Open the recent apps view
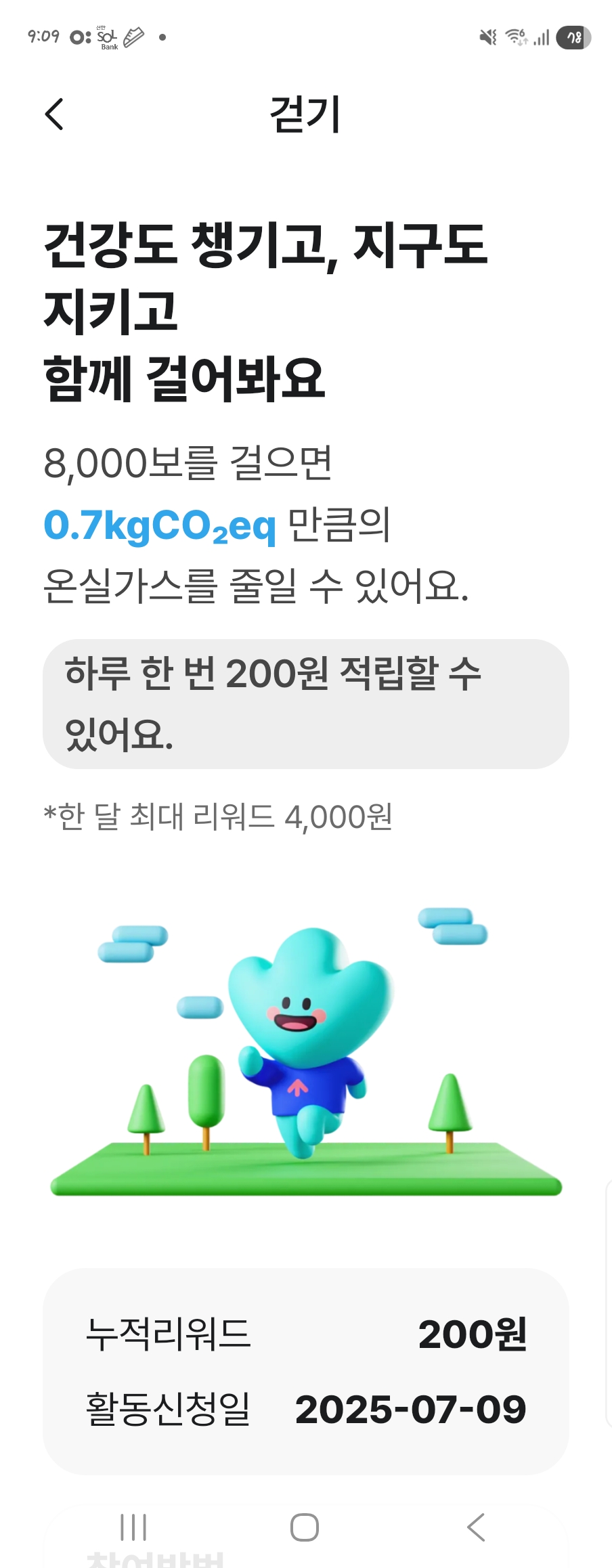Image resolution: width=612 pixels, height=1568 pixels. [133, 1527]
